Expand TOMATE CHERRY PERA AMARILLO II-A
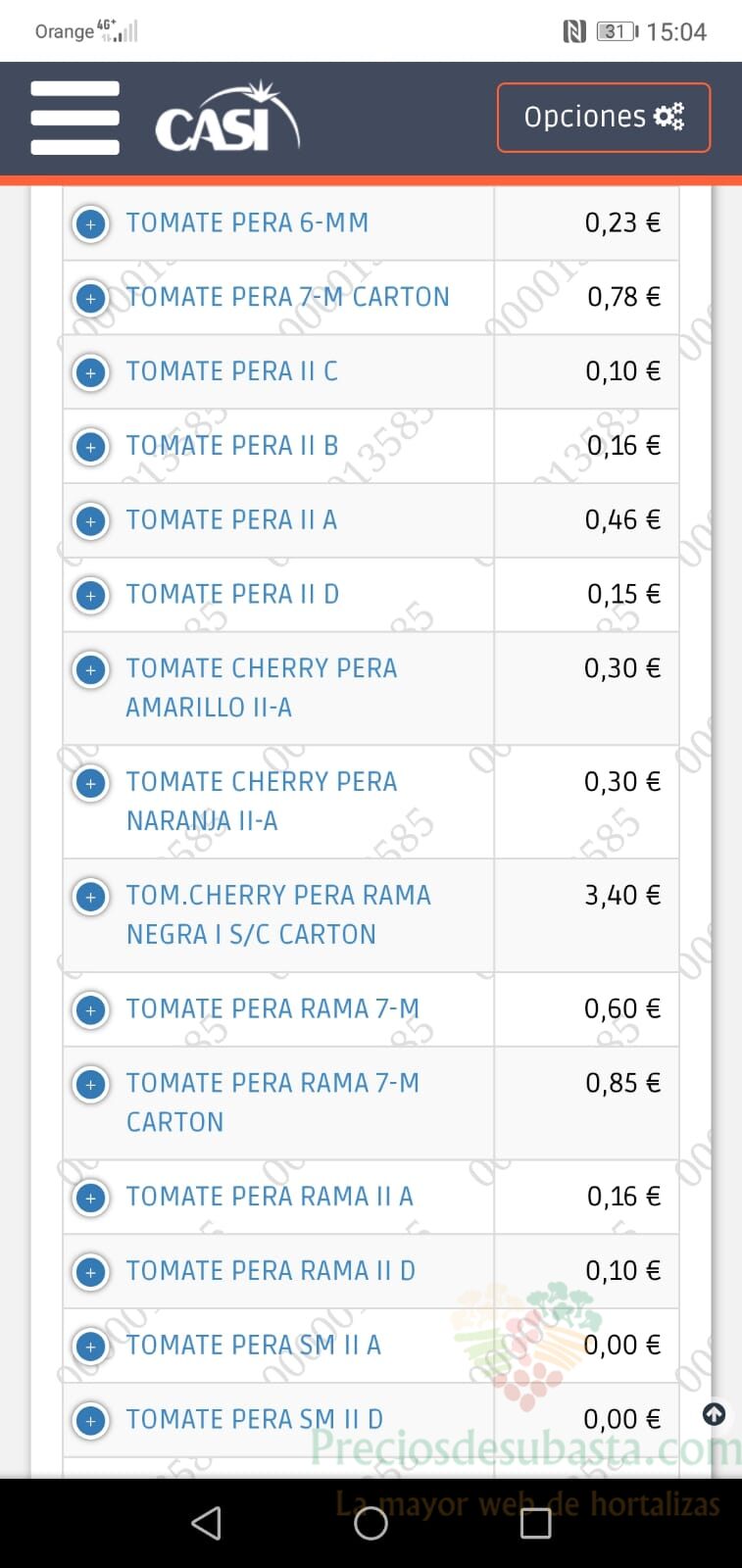Screen dimensions: 742x1568 coord(91,669)
